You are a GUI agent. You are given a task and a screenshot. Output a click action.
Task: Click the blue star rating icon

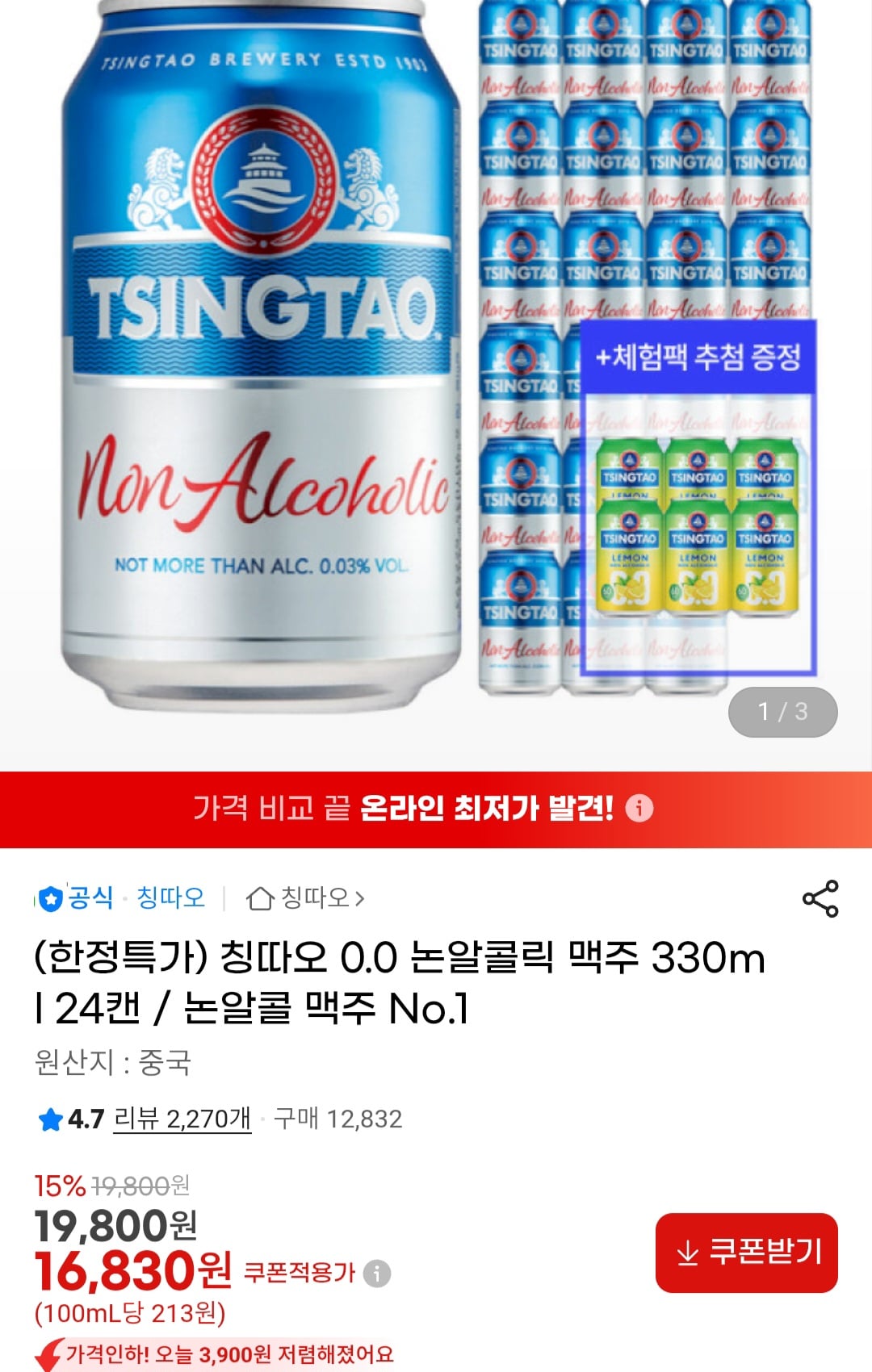click(52, 1118)
